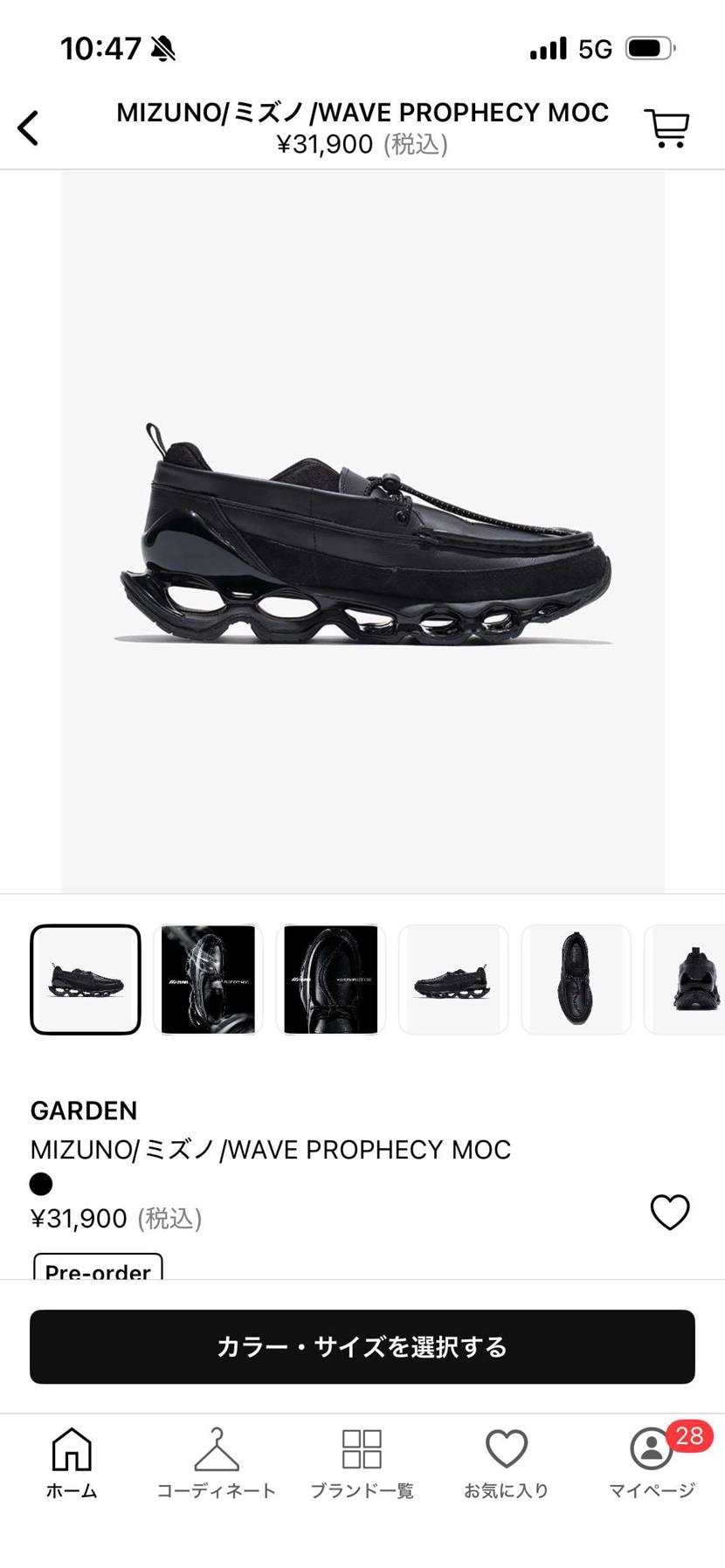Open the shopping cart
The image size is (725, 1568).
coord(666,128)
